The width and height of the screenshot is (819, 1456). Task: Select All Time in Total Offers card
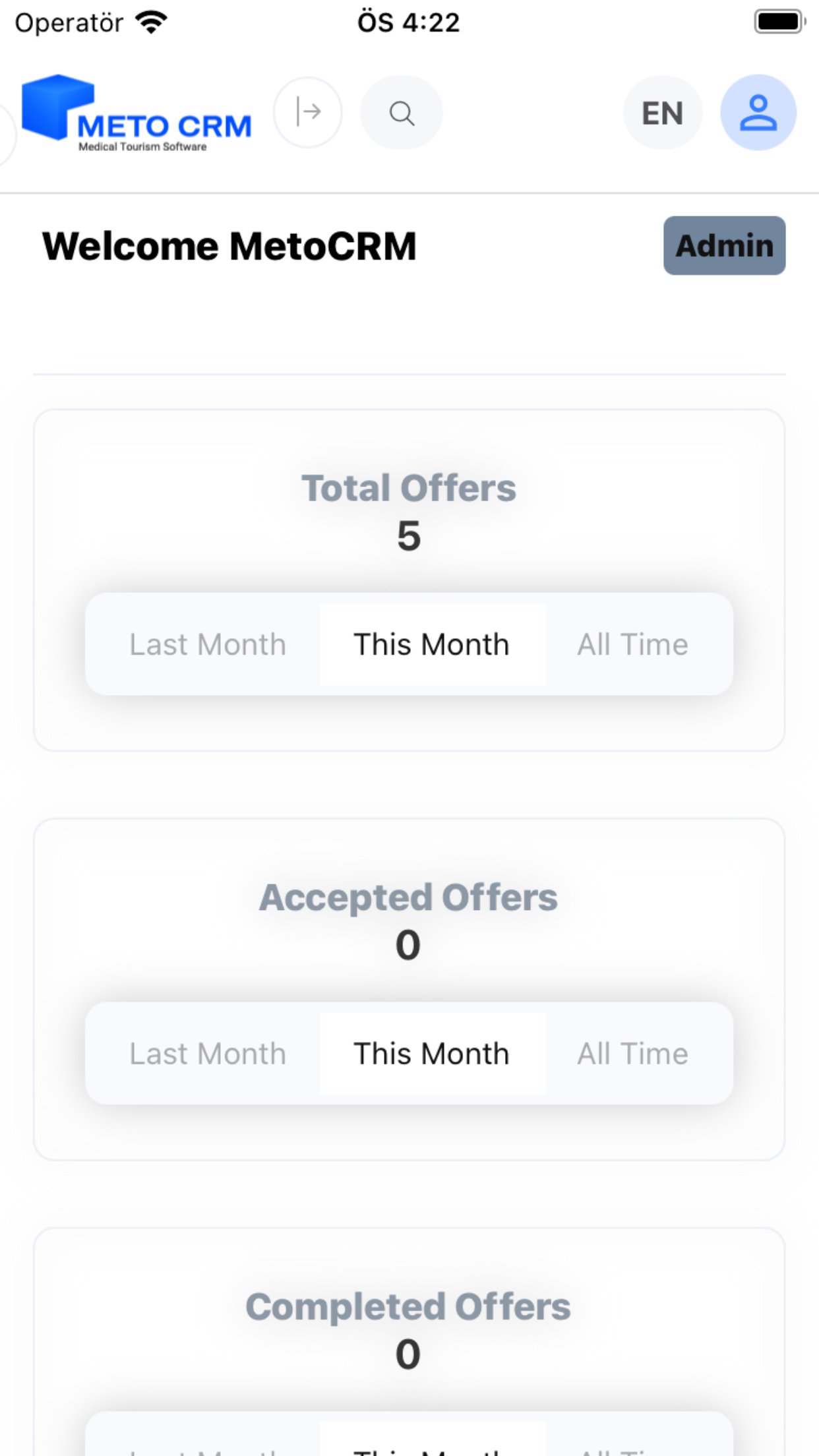tap(632, 644)
